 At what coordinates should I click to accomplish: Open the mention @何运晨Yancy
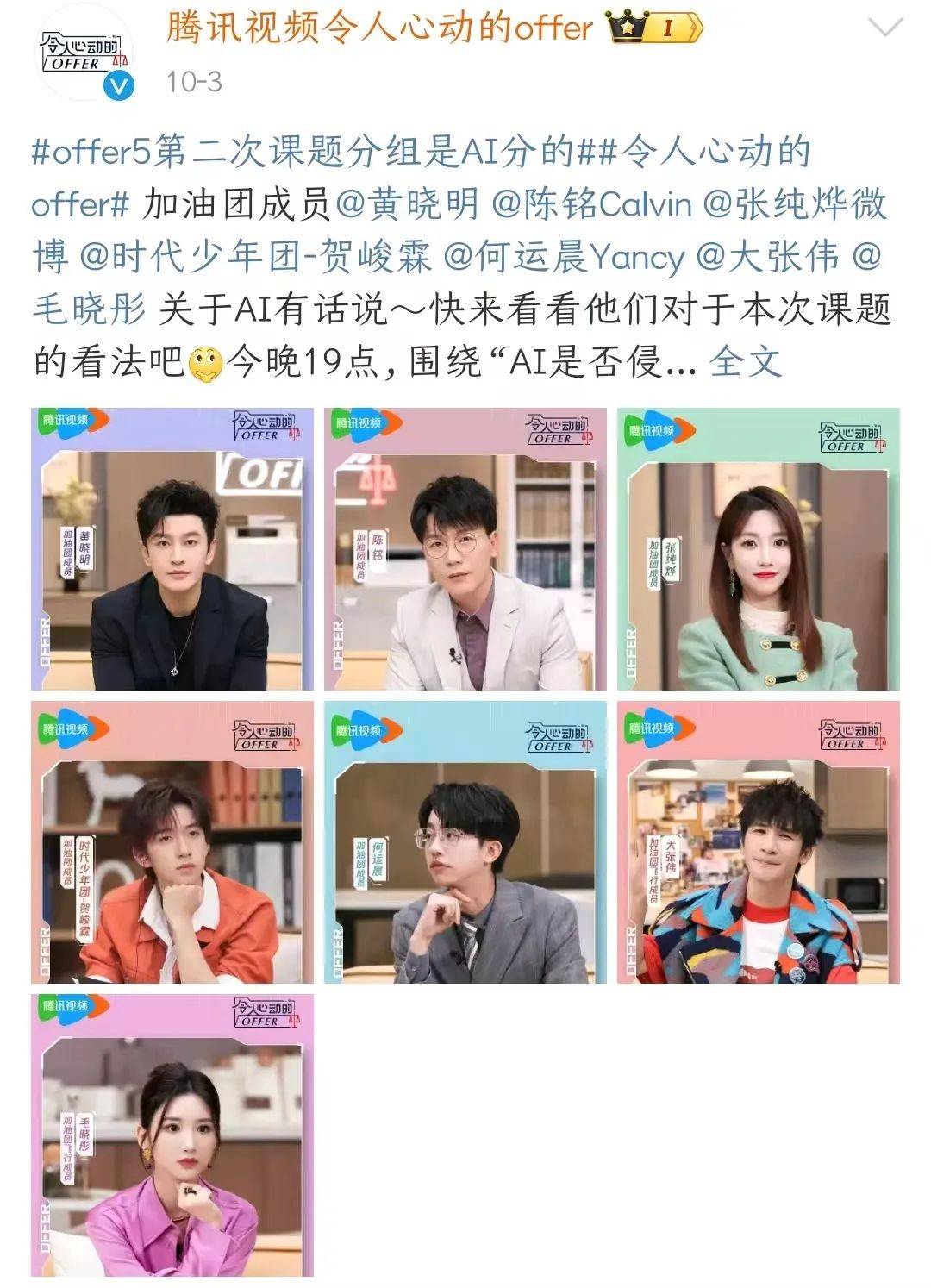(x=563, y=257)
